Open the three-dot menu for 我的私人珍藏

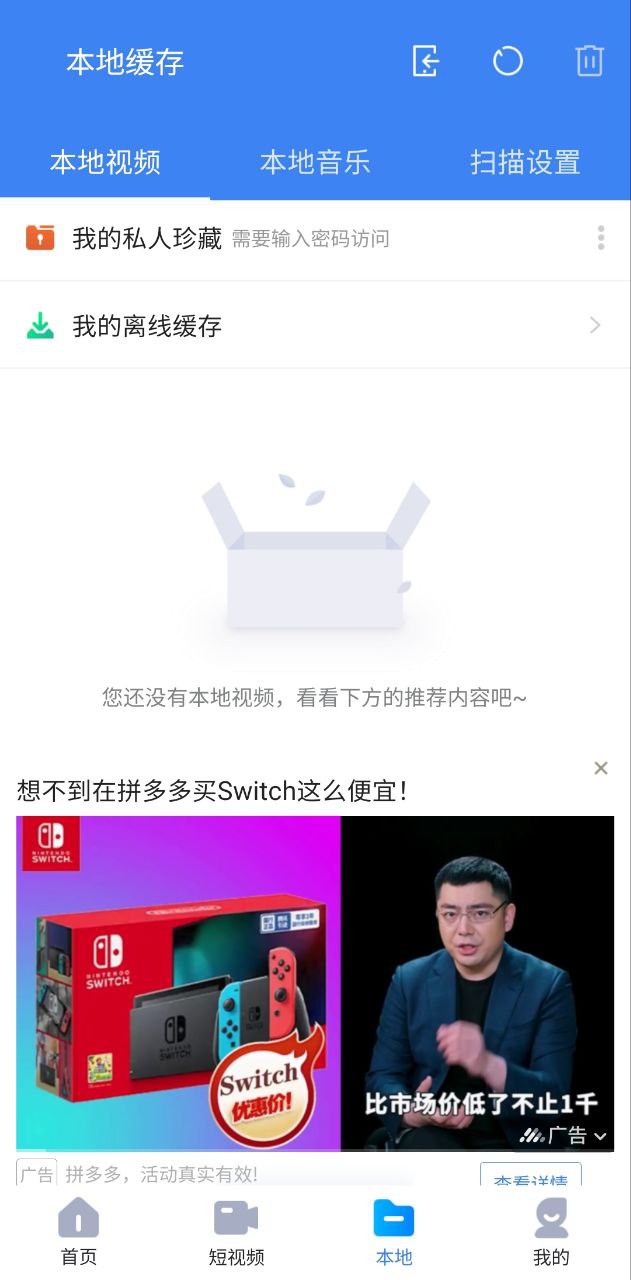tap(601, 238)
